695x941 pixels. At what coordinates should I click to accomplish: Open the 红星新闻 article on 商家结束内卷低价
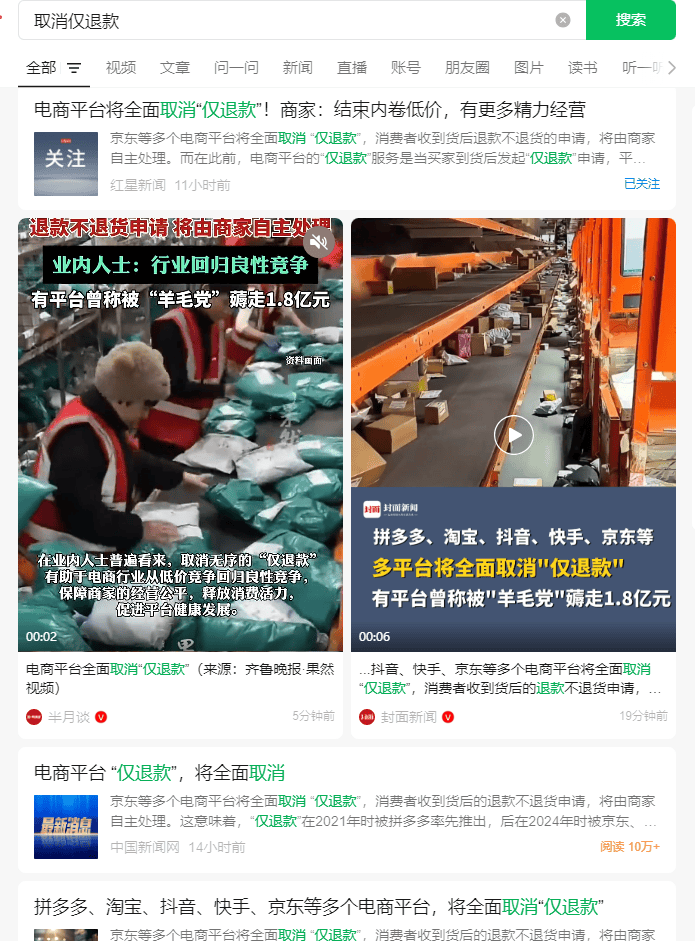tap(310, 110)
